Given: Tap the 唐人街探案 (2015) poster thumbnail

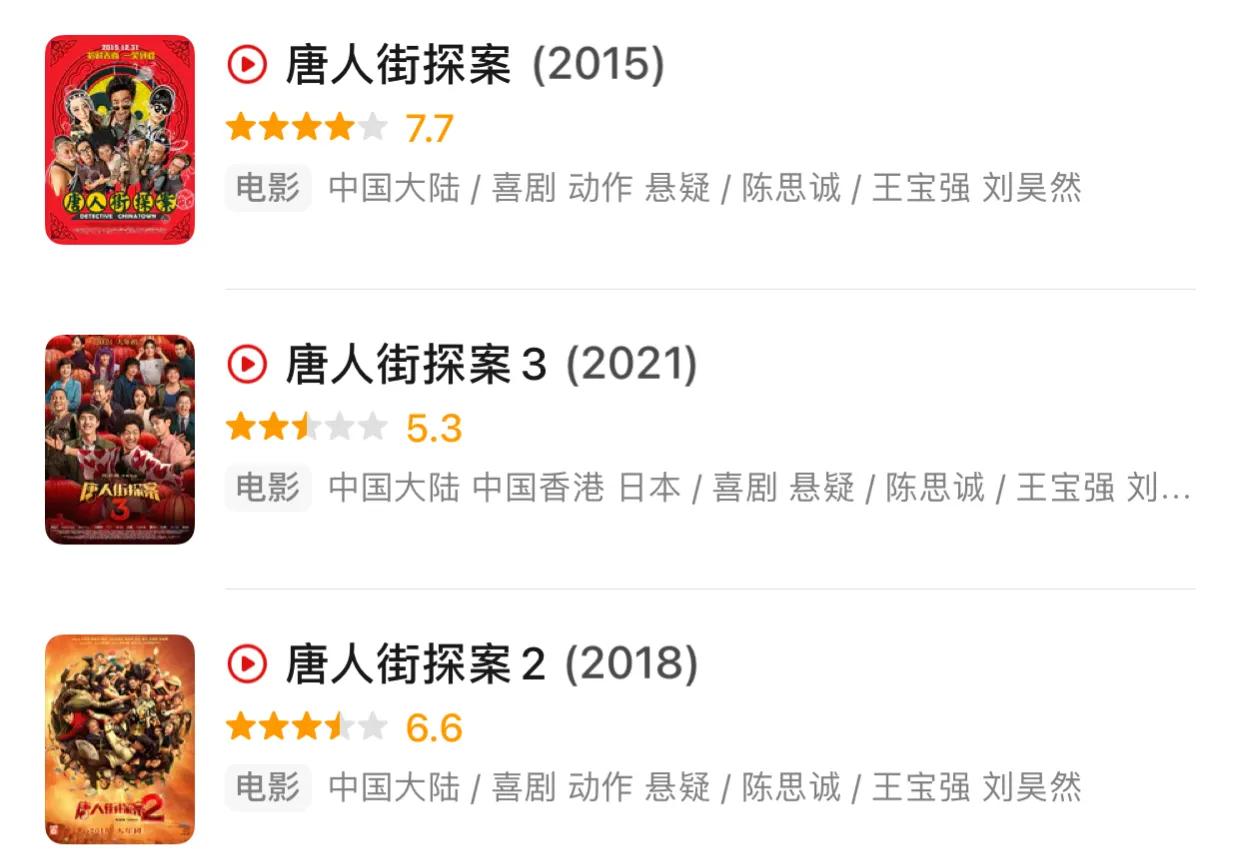Looking at the screenshot, I should [120, 140].
